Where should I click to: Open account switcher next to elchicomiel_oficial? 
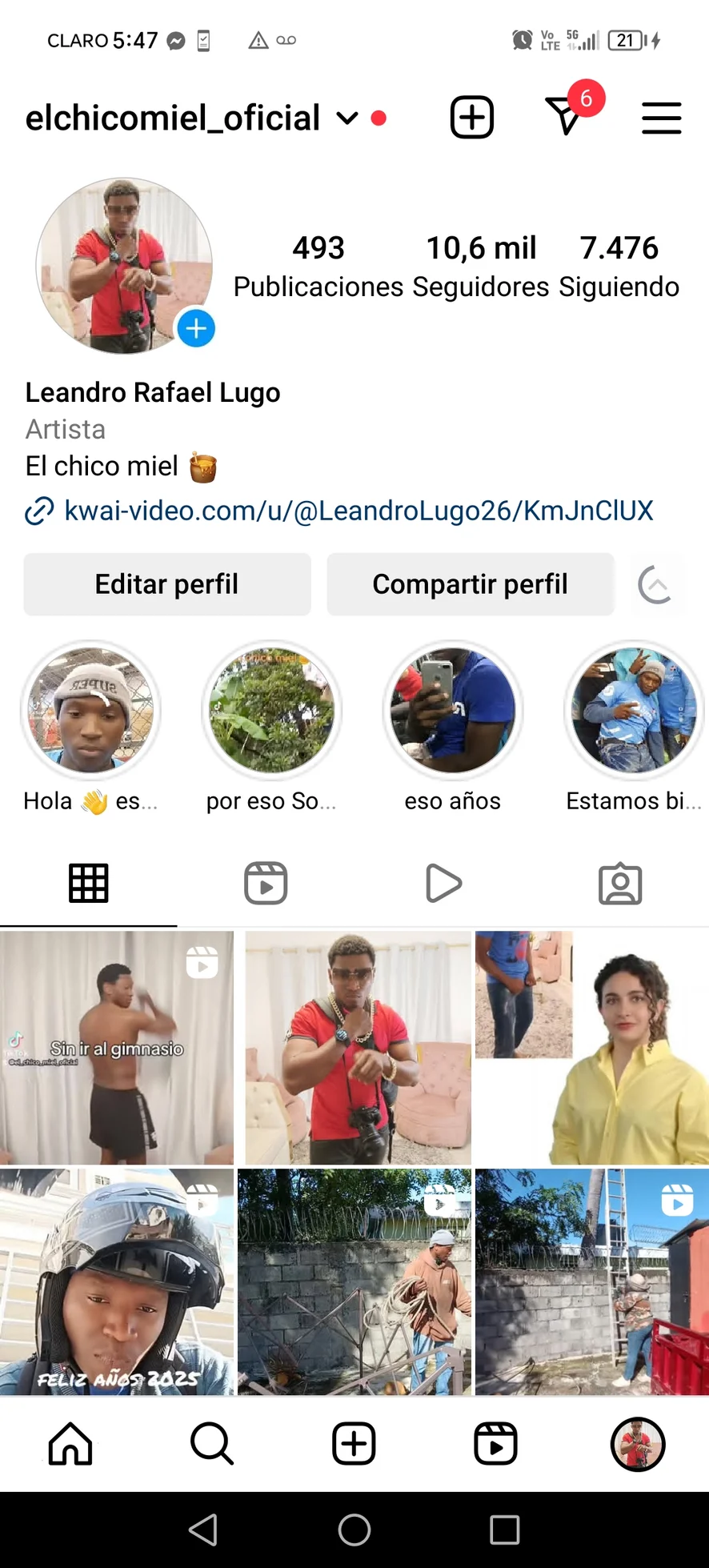pos(347,118)
